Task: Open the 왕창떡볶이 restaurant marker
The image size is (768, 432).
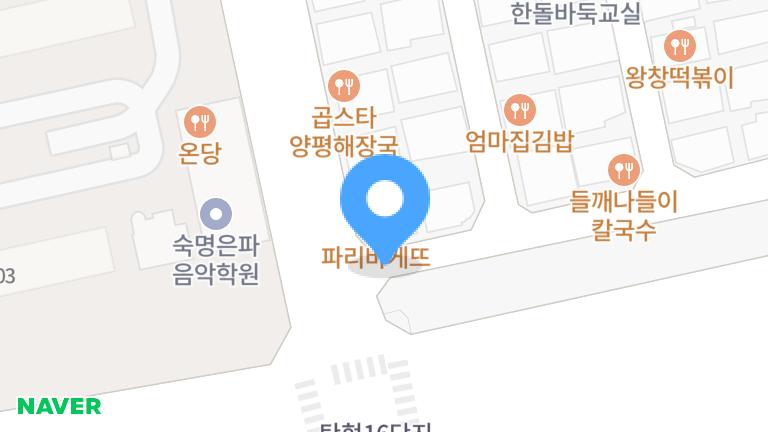Action: 680,45
